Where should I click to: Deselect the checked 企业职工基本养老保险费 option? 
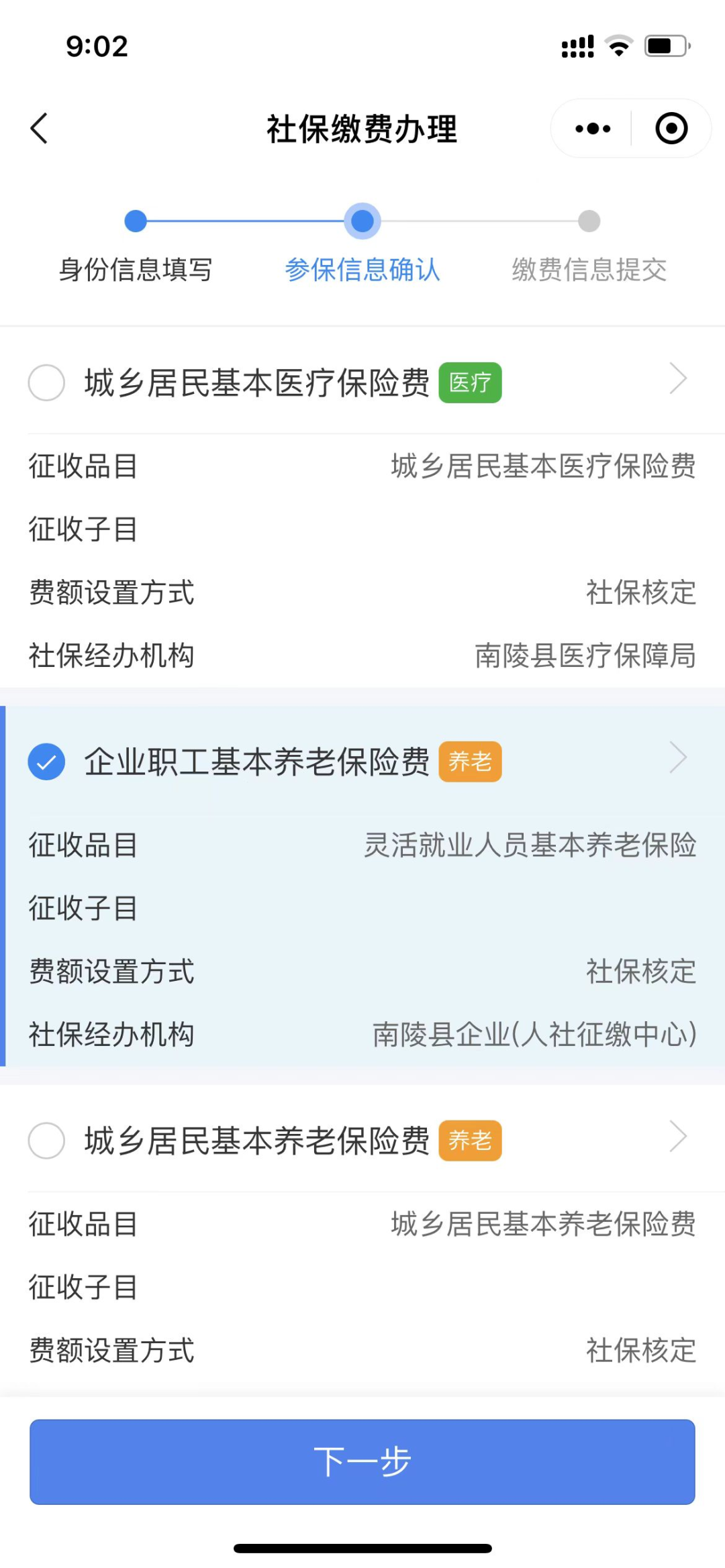[x=46, y=762]
